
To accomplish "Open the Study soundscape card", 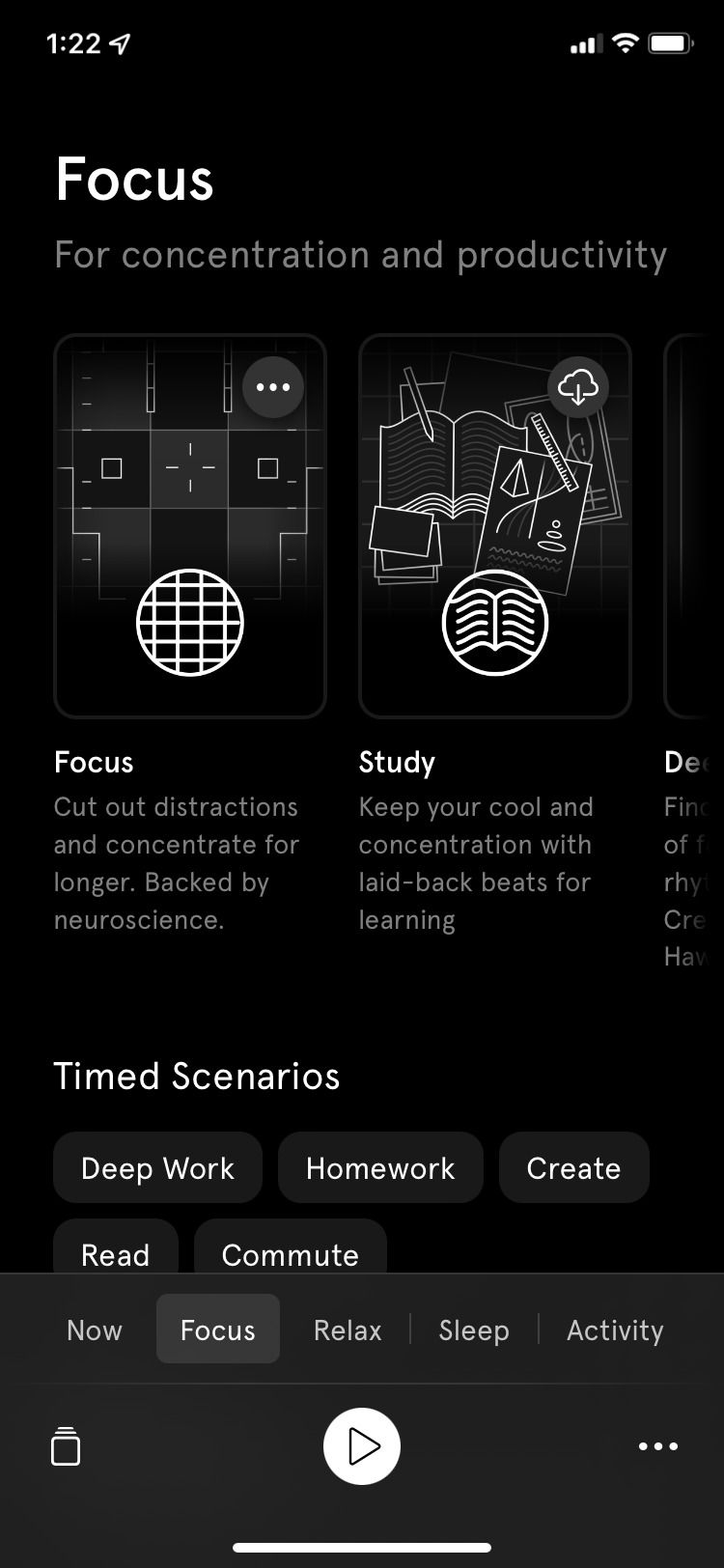I will pos(495,526).
